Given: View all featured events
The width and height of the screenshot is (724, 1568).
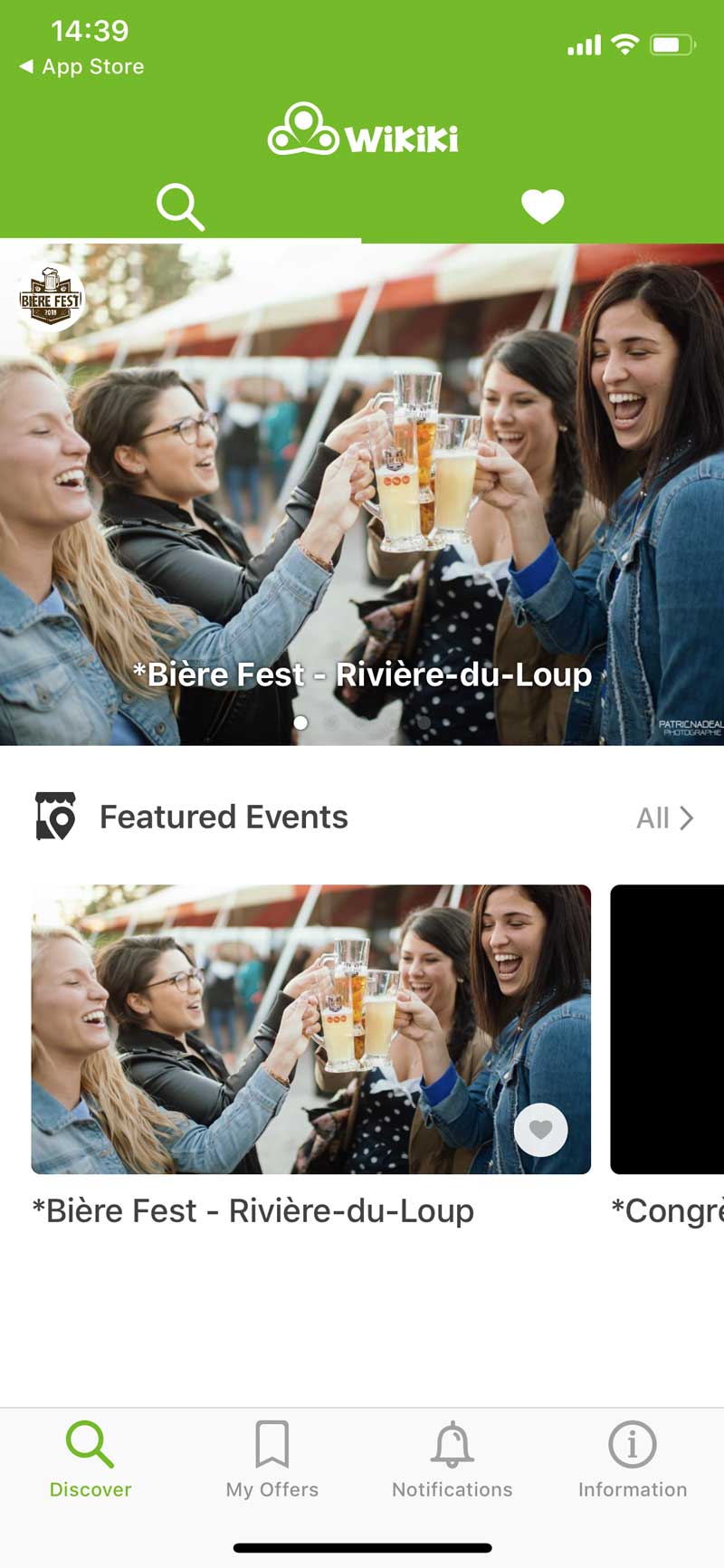Looking at the screenshot, I should (x=664, y=818).
